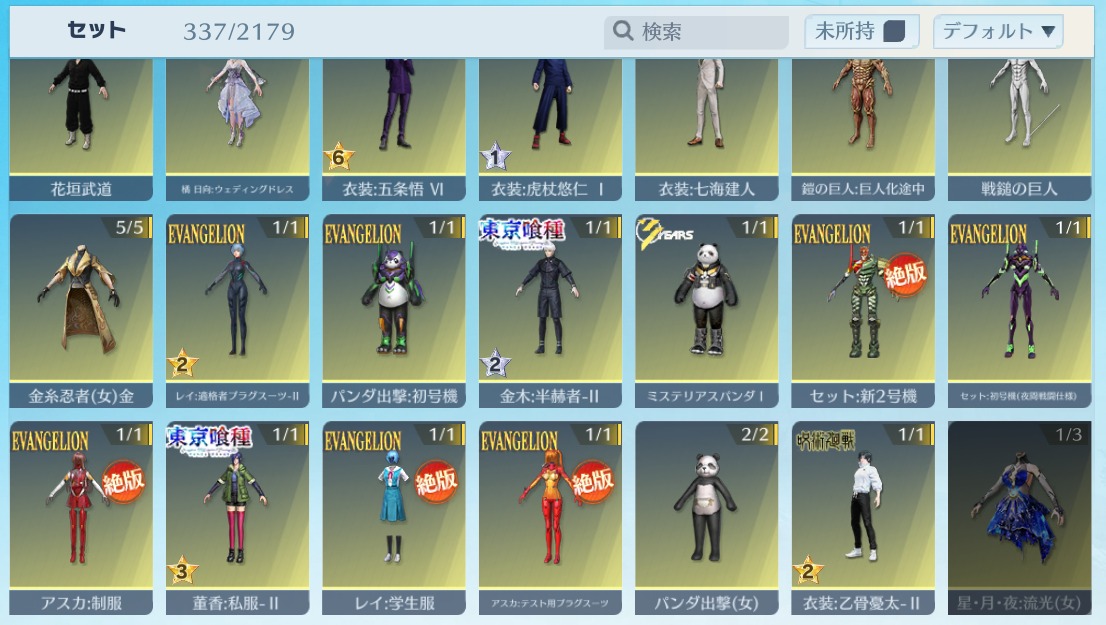Select 衣装:乙骨憂太-II outfit
This screenshot has height=625, width=1106.
coord(863,517)
